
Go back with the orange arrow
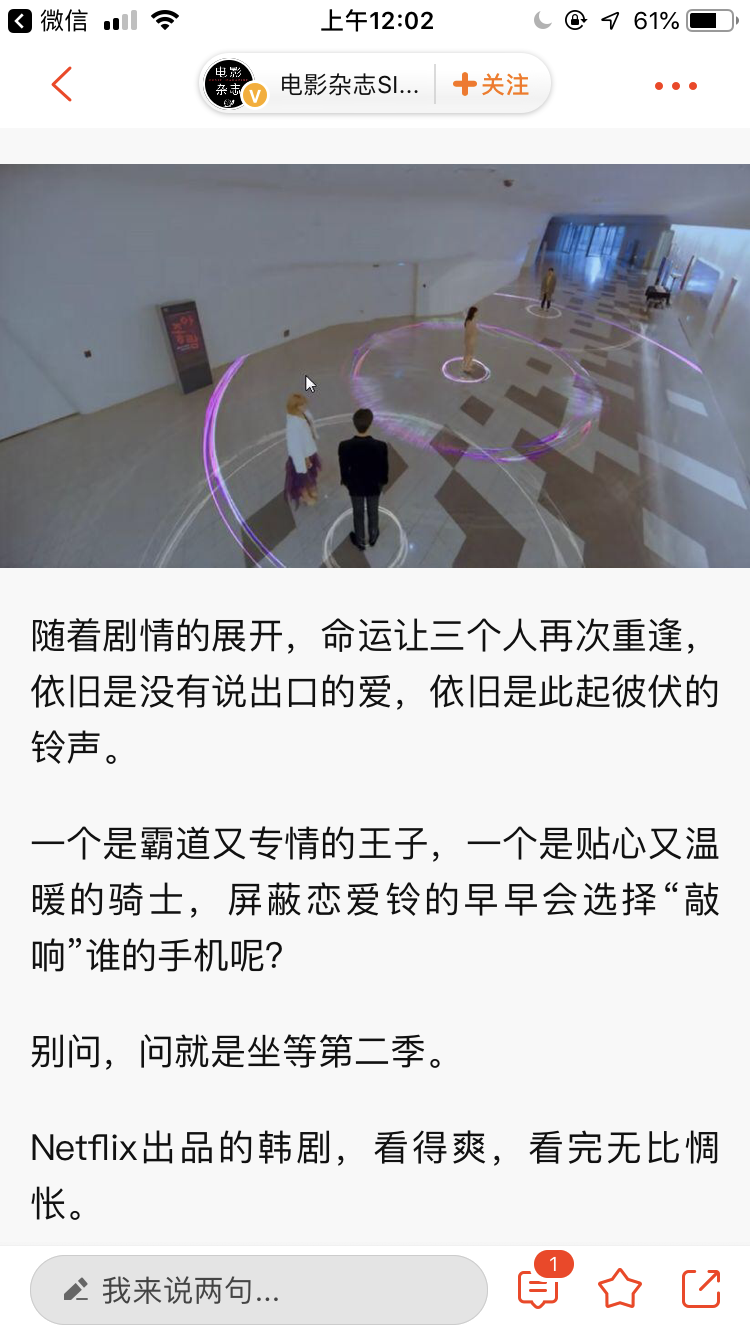point(62,85)
